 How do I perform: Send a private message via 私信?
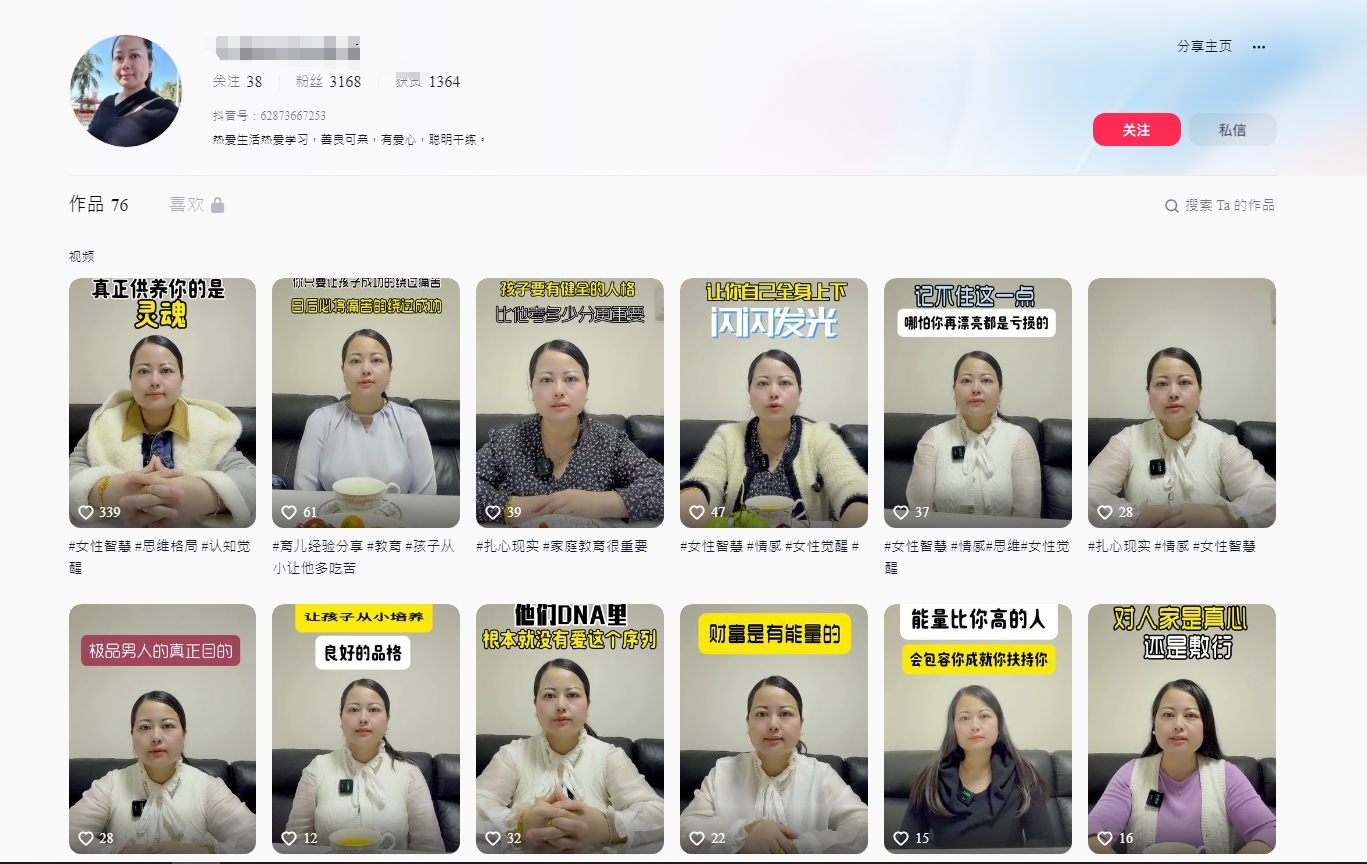(1232, 130)
